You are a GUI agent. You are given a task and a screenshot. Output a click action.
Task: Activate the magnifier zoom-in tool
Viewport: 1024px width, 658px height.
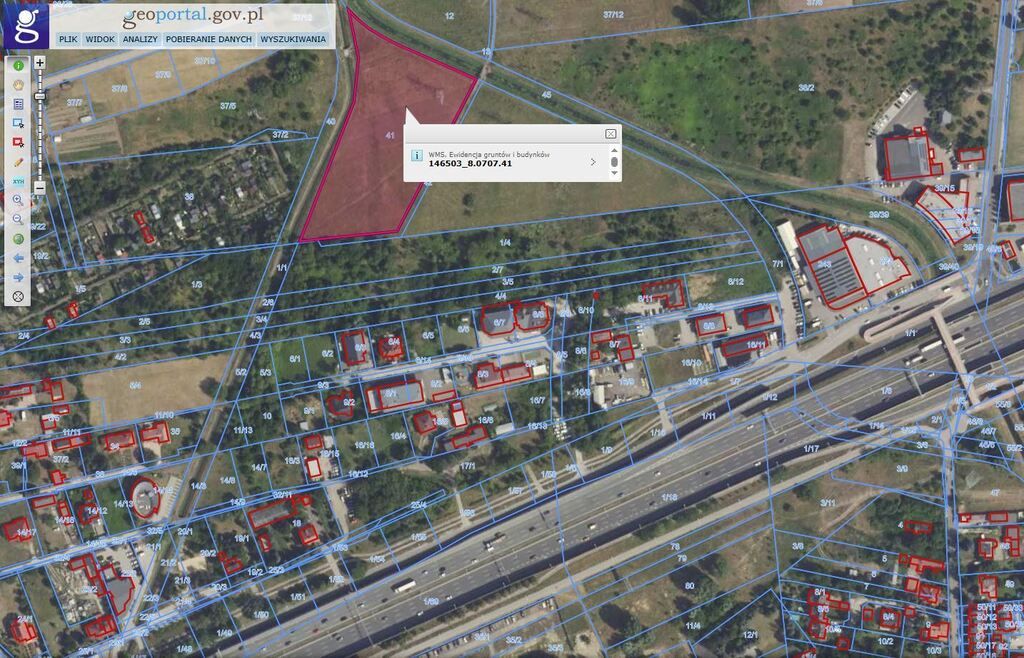pos(18,200)
